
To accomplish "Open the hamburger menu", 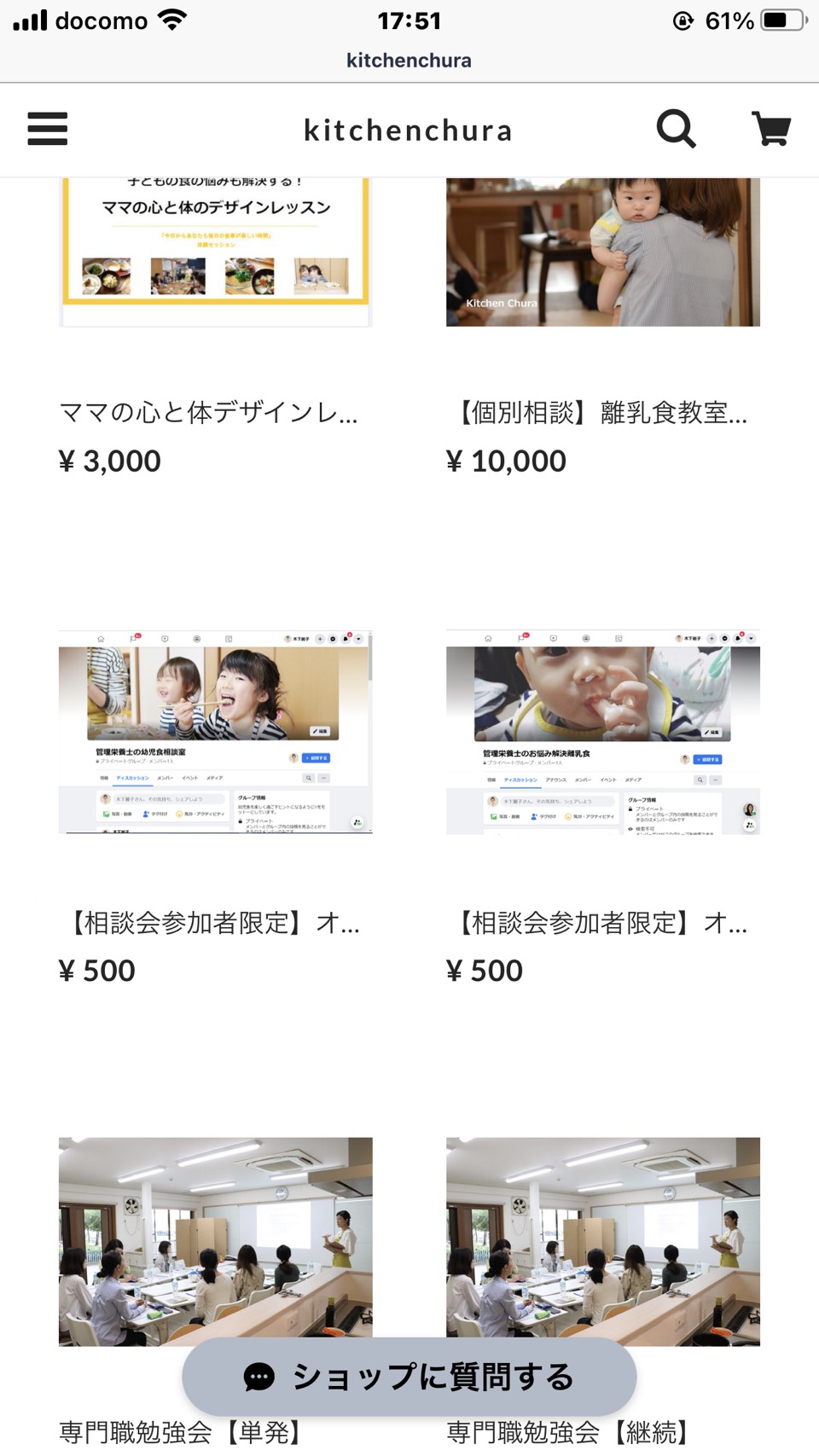I will point(48,130).
